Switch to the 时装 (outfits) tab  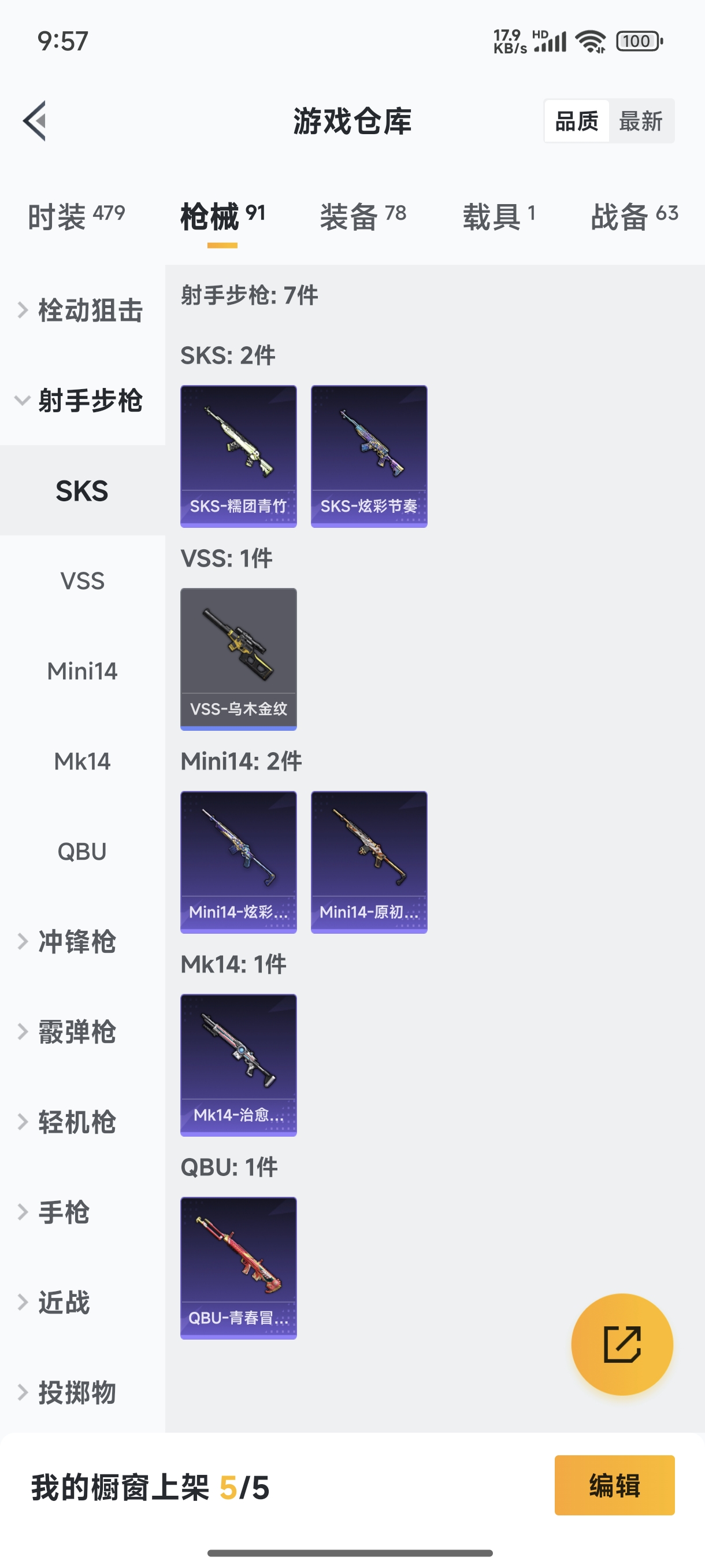click(x=76, y=216)
